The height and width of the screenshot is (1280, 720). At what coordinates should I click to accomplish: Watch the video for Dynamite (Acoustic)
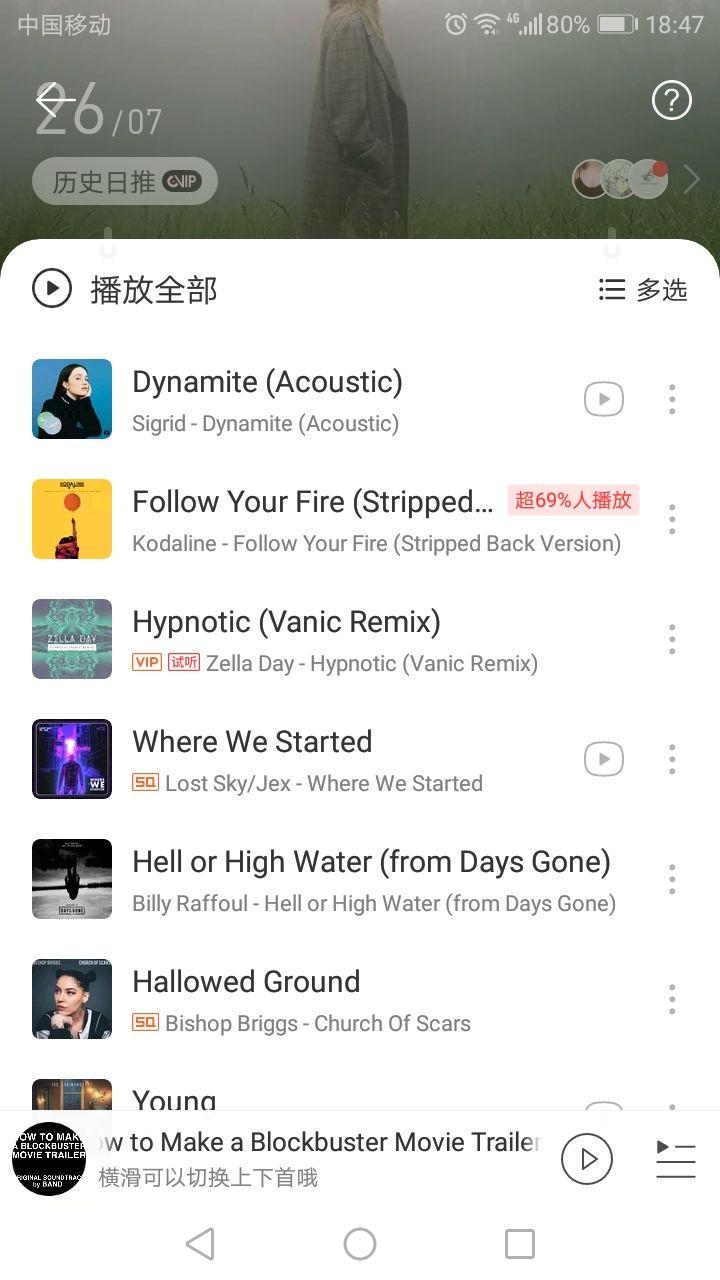pyautogui.click(x=604, y=399)
